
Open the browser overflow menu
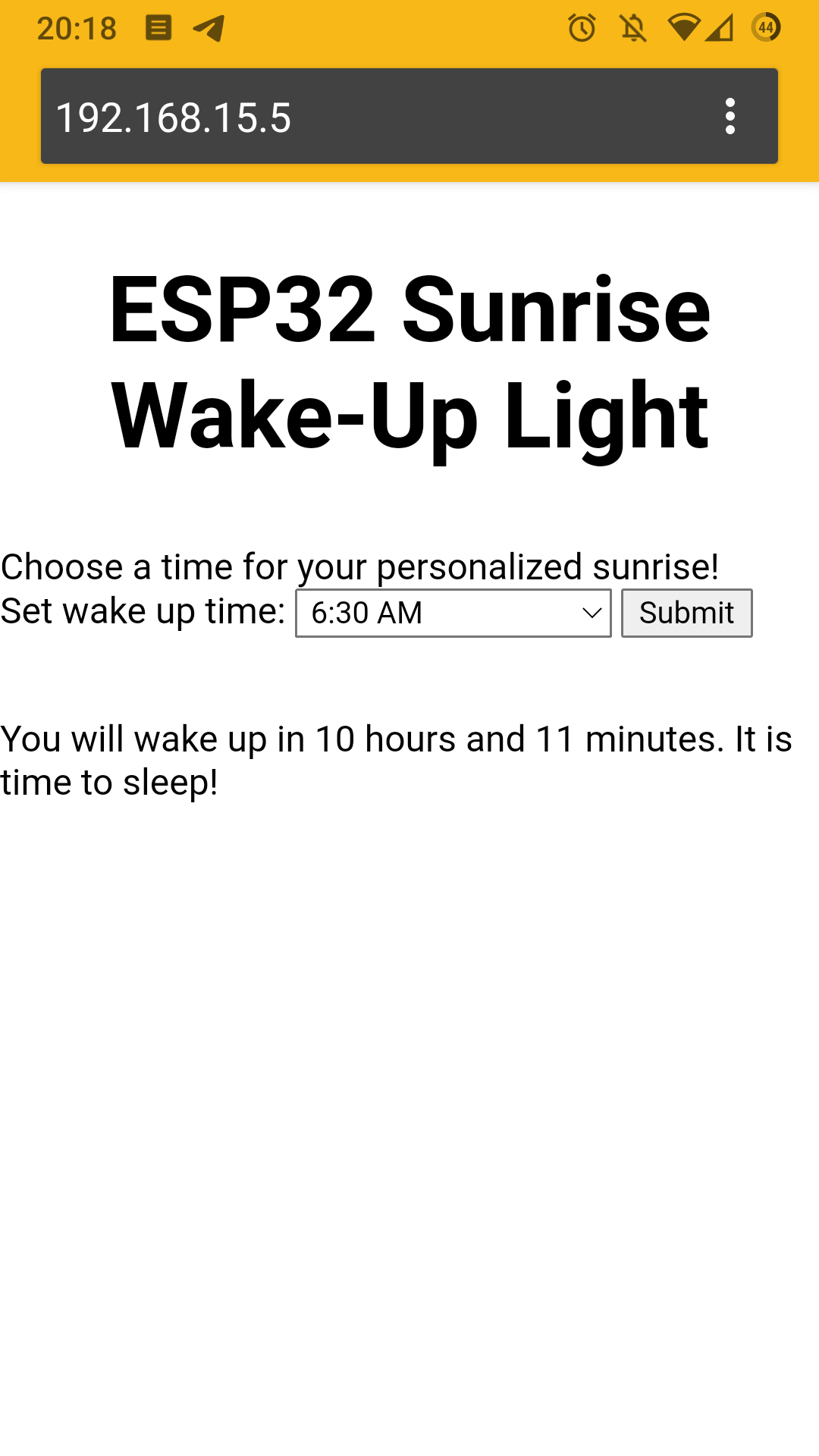730,117
